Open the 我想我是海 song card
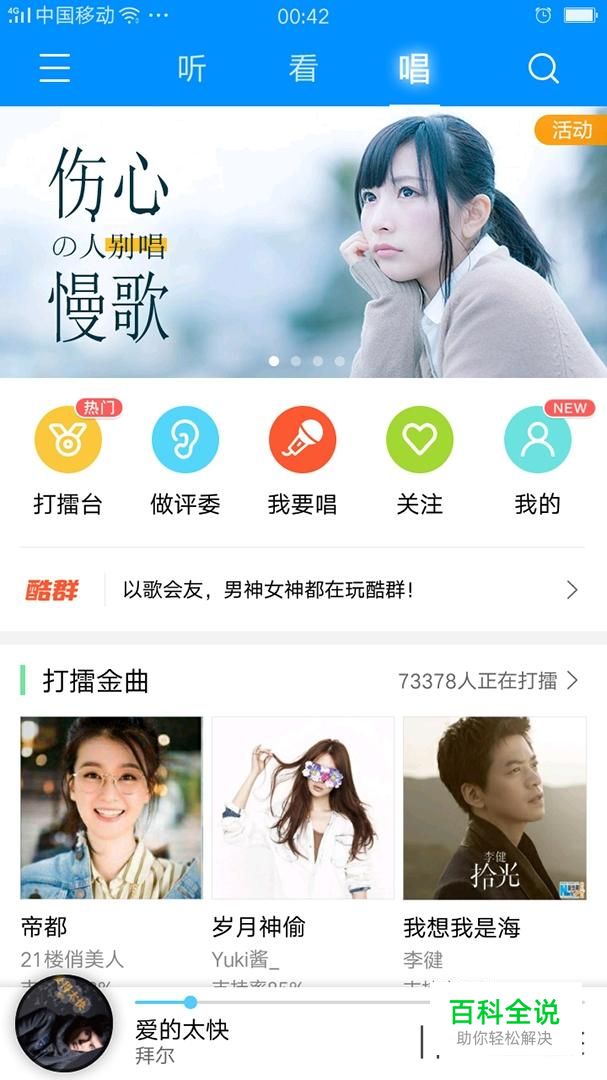The width and height of the screenshot is (607, 1080). click(494, 808)
